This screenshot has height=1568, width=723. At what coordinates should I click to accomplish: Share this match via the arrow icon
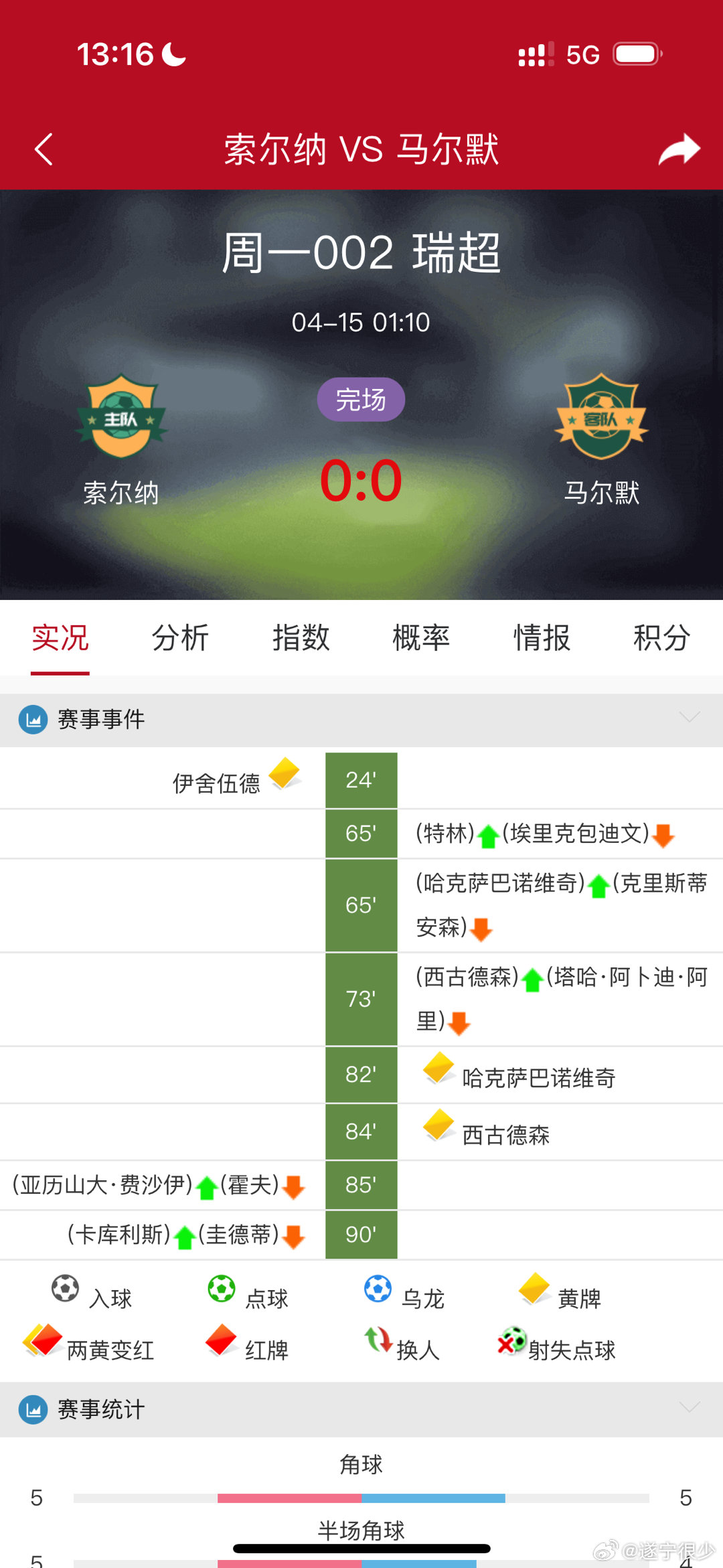[x=679, y=149]
